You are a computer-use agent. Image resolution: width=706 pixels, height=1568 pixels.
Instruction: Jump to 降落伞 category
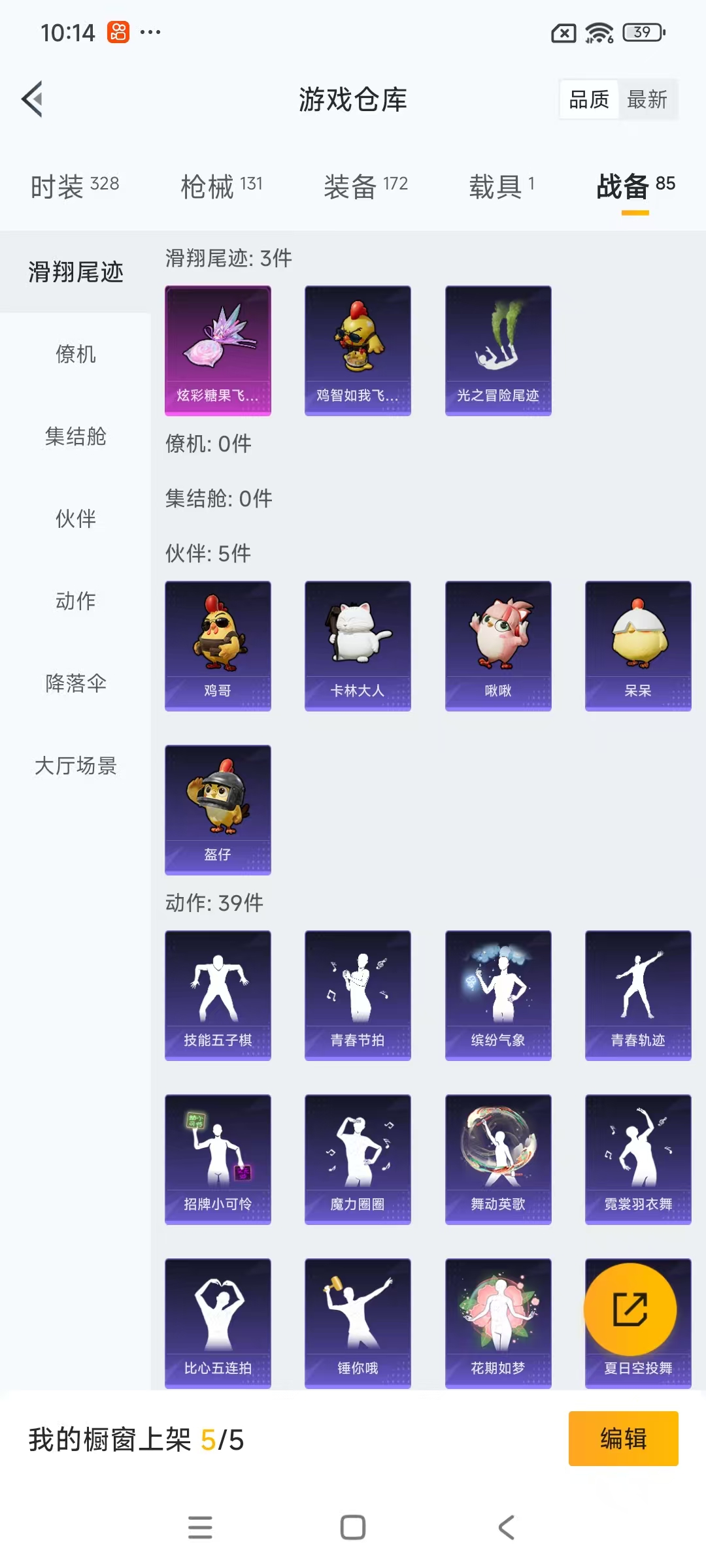(x=75, y=683)
